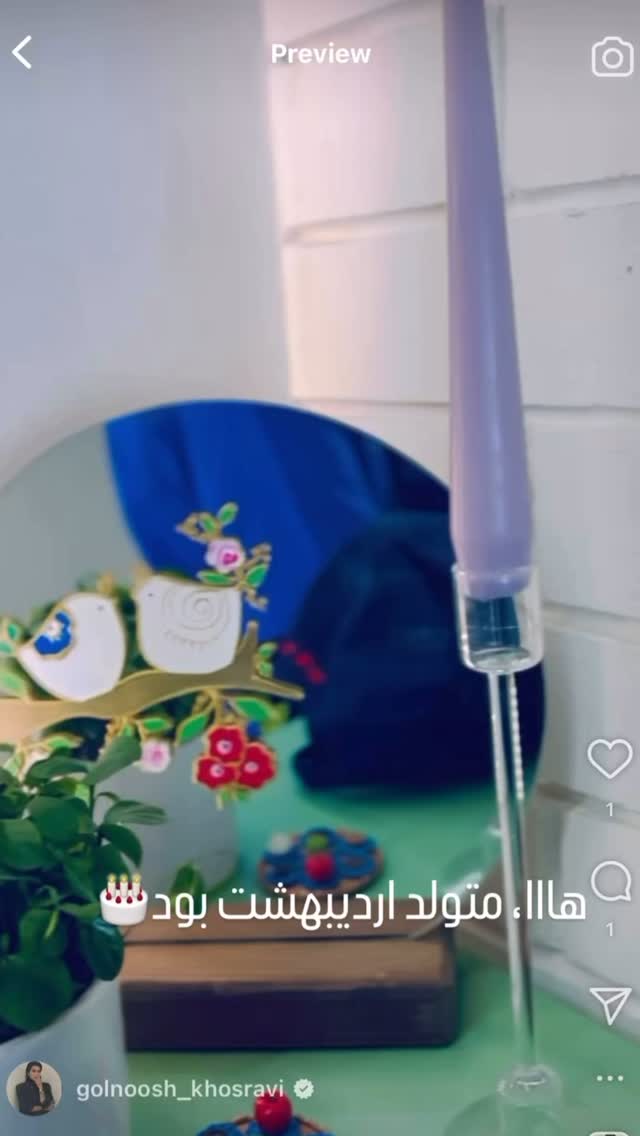Open the camera icon
The width and height of the screenshot is (640, 1136).
click(612, 57)
